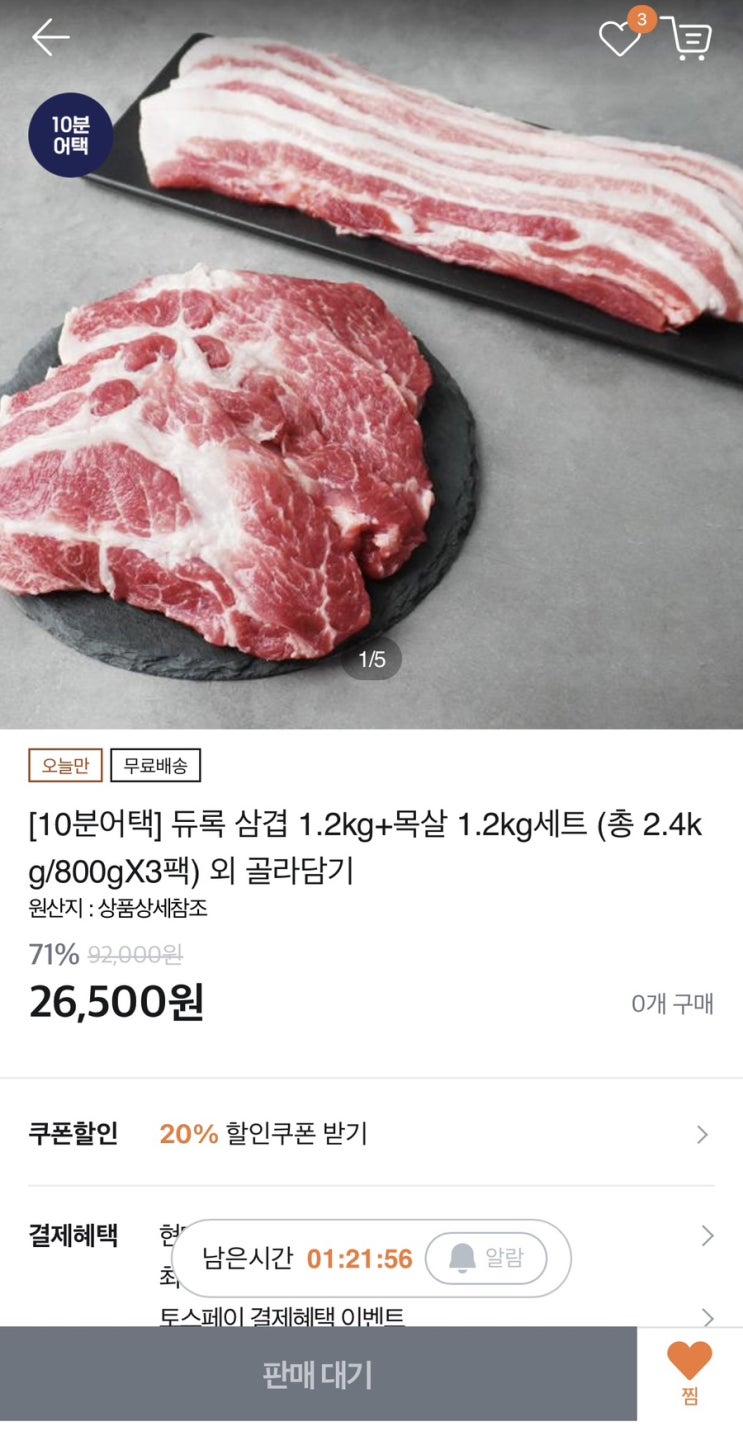Get the 20% 할인쿠폰 받기 coupon

click(x=264, y=1133)
